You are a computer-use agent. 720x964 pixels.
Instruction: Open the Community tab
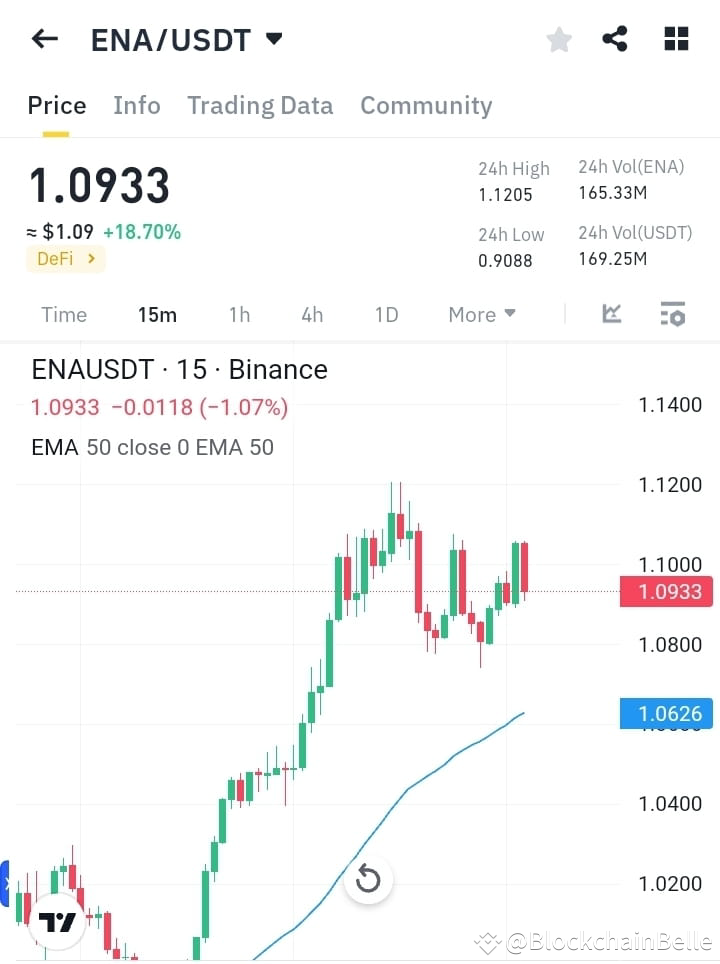click(x=426, y=105)
